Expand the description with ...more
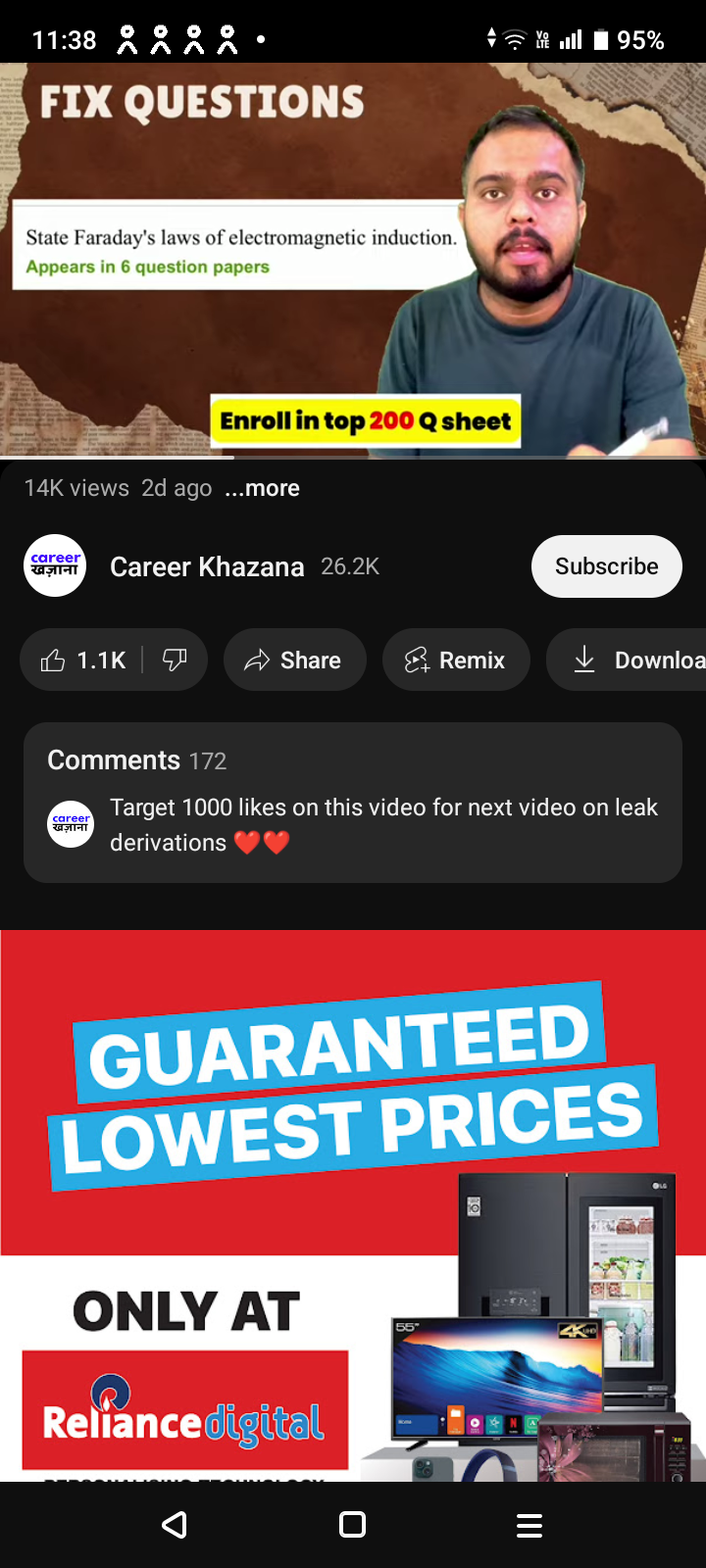Screen dimensions: 706x1568 [x=263, y=488]
